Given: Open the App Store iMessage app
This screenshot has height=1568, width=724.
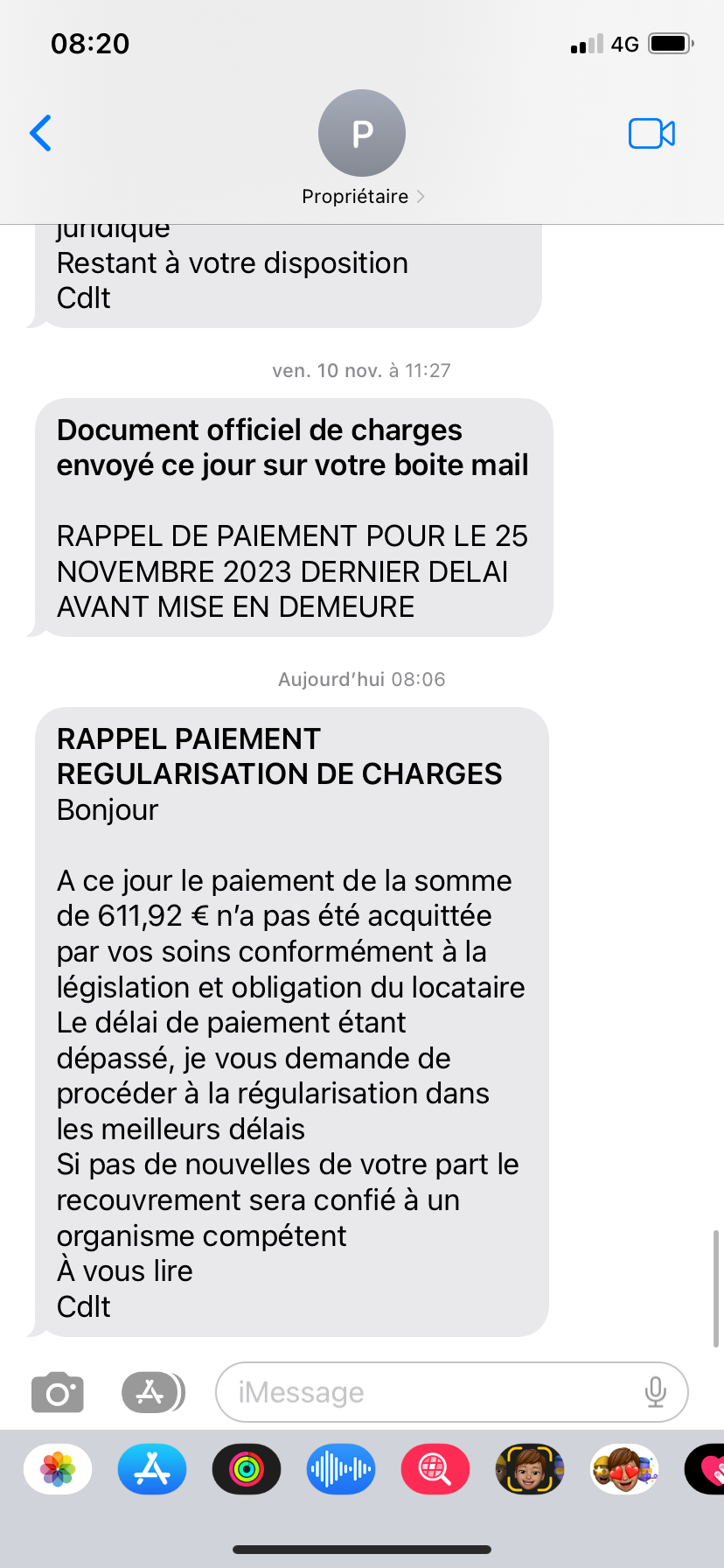Looking at the screenshot, I should [152, 1469].
